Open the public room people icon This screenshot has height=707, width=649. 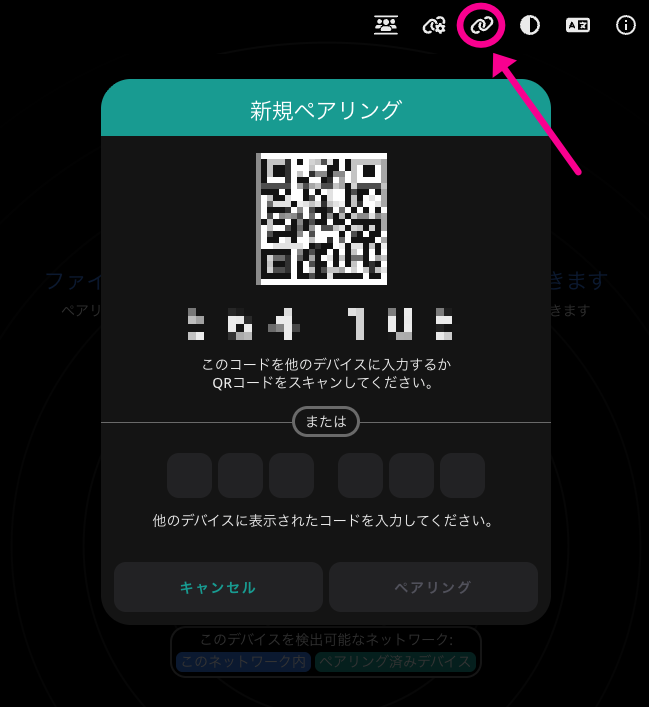tap(386, 26)
